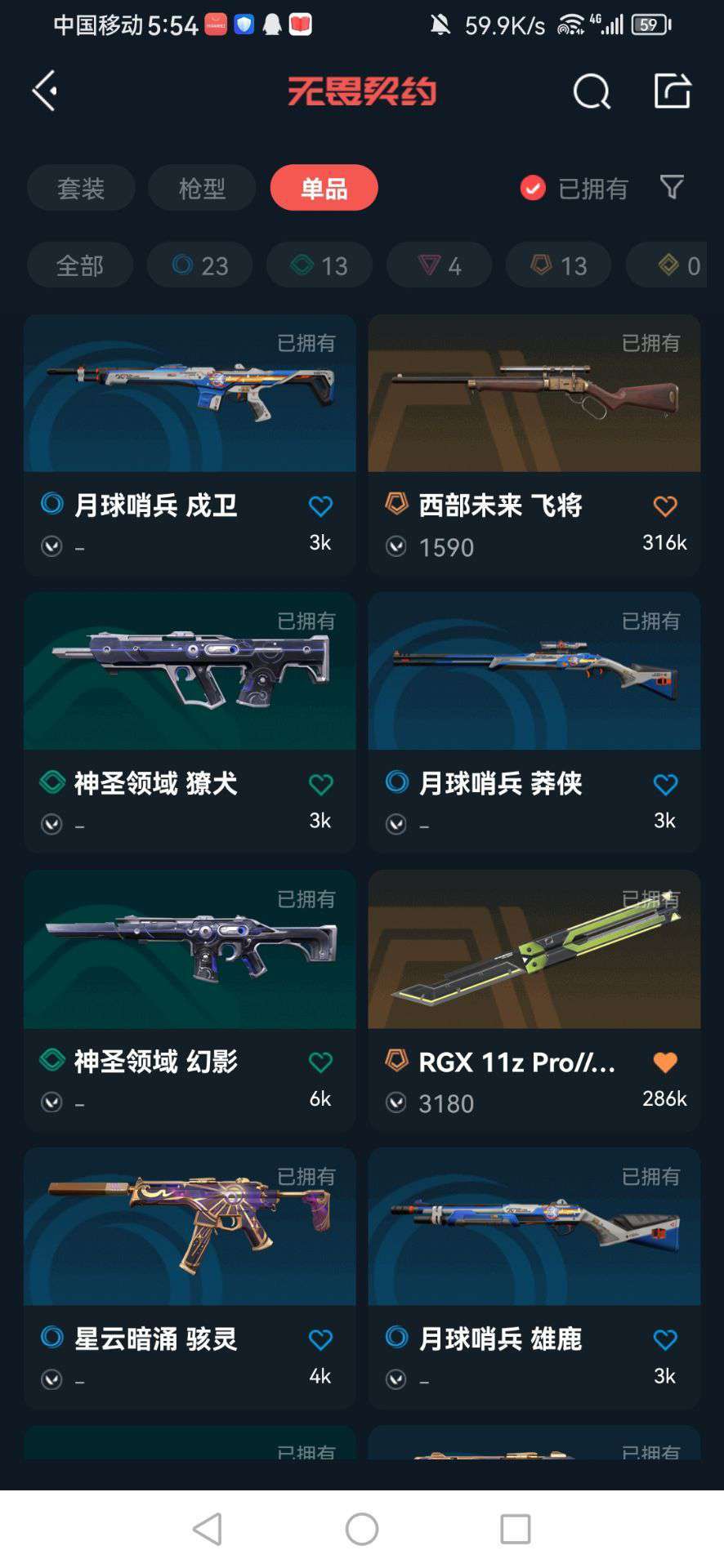
Task: Open the 星云暗涌 骇灵 skin card
Action: click(190, 1227)
